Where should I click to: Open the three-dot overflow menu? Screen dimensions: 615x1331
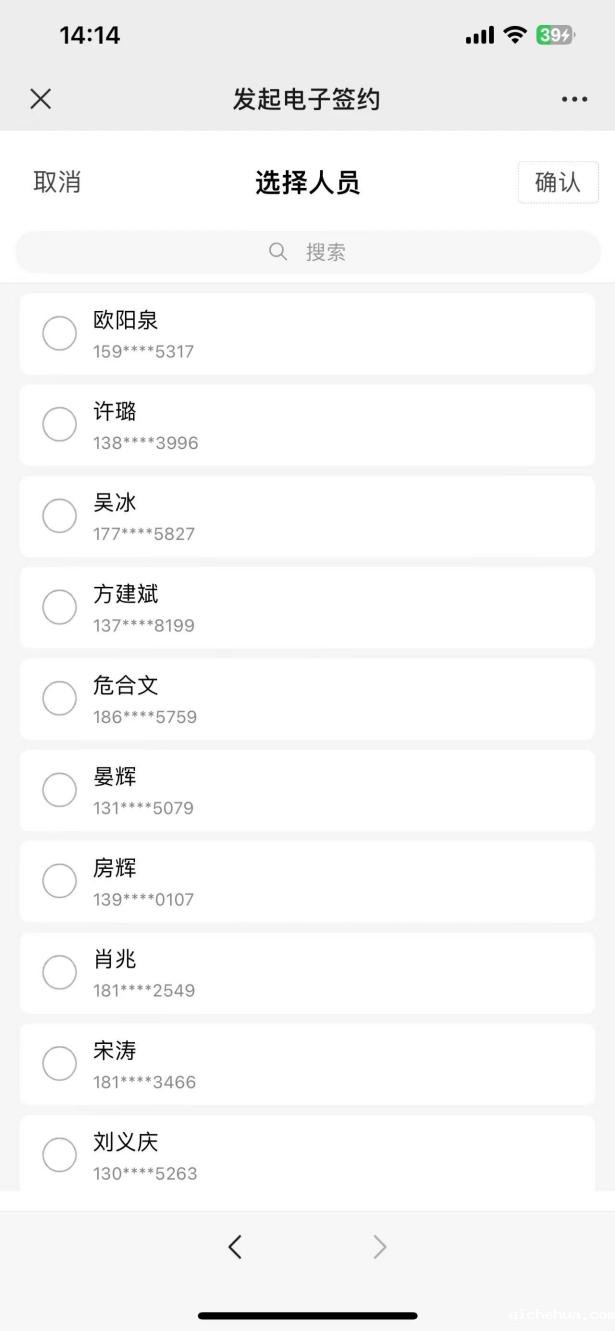(x=574, y=99)
